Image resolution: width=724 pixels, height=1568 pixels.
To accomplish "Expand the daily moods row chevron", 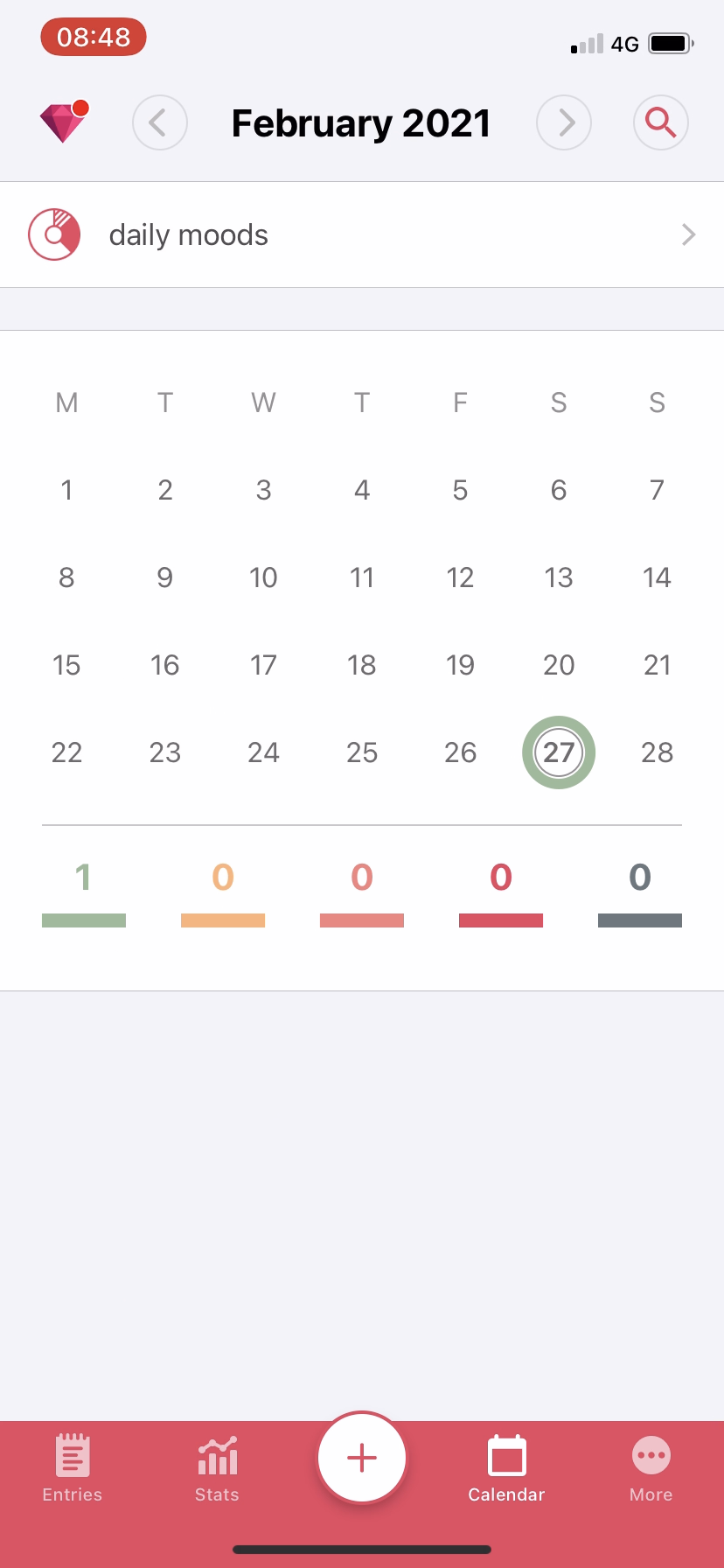I will click(x=689, y=234).
